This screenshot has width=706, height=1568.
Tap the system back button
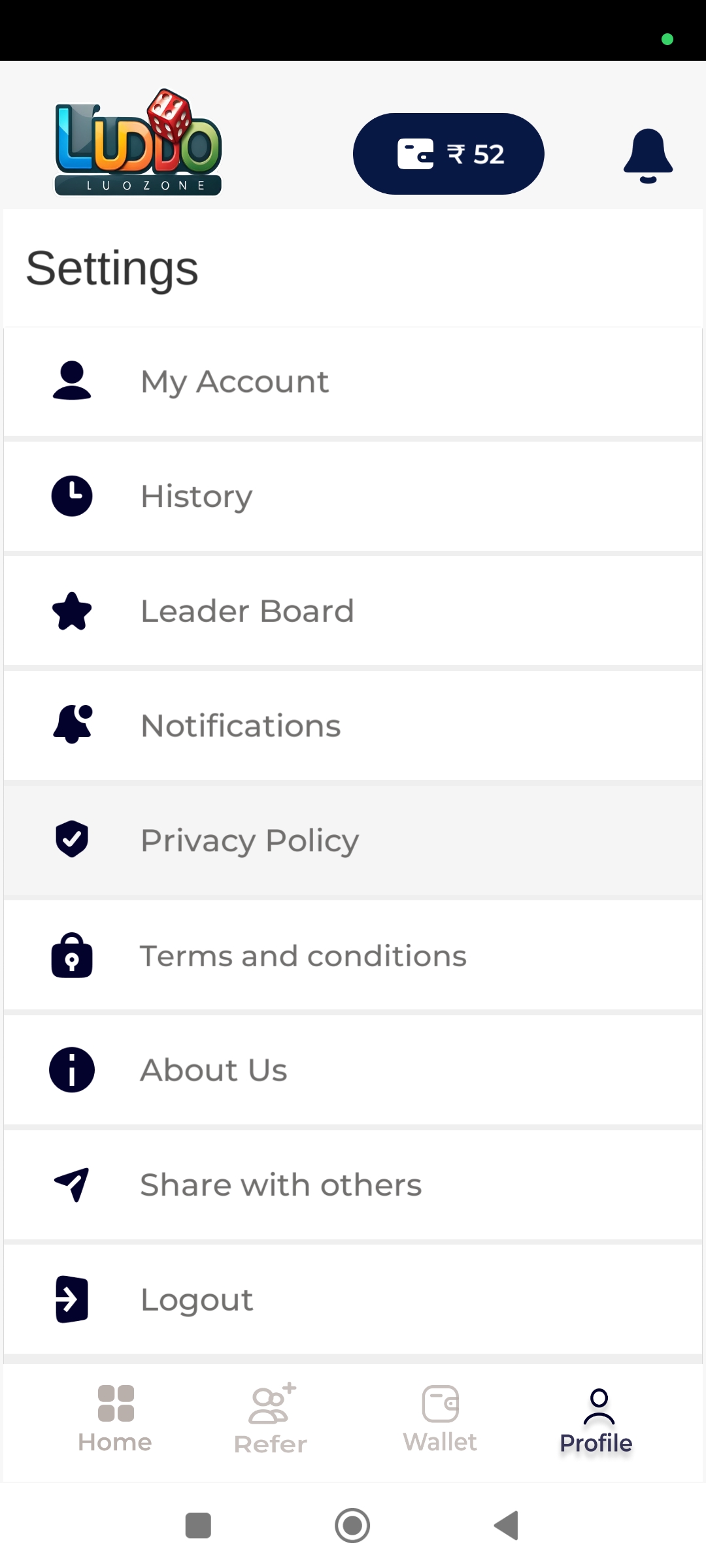(507, 1526)
